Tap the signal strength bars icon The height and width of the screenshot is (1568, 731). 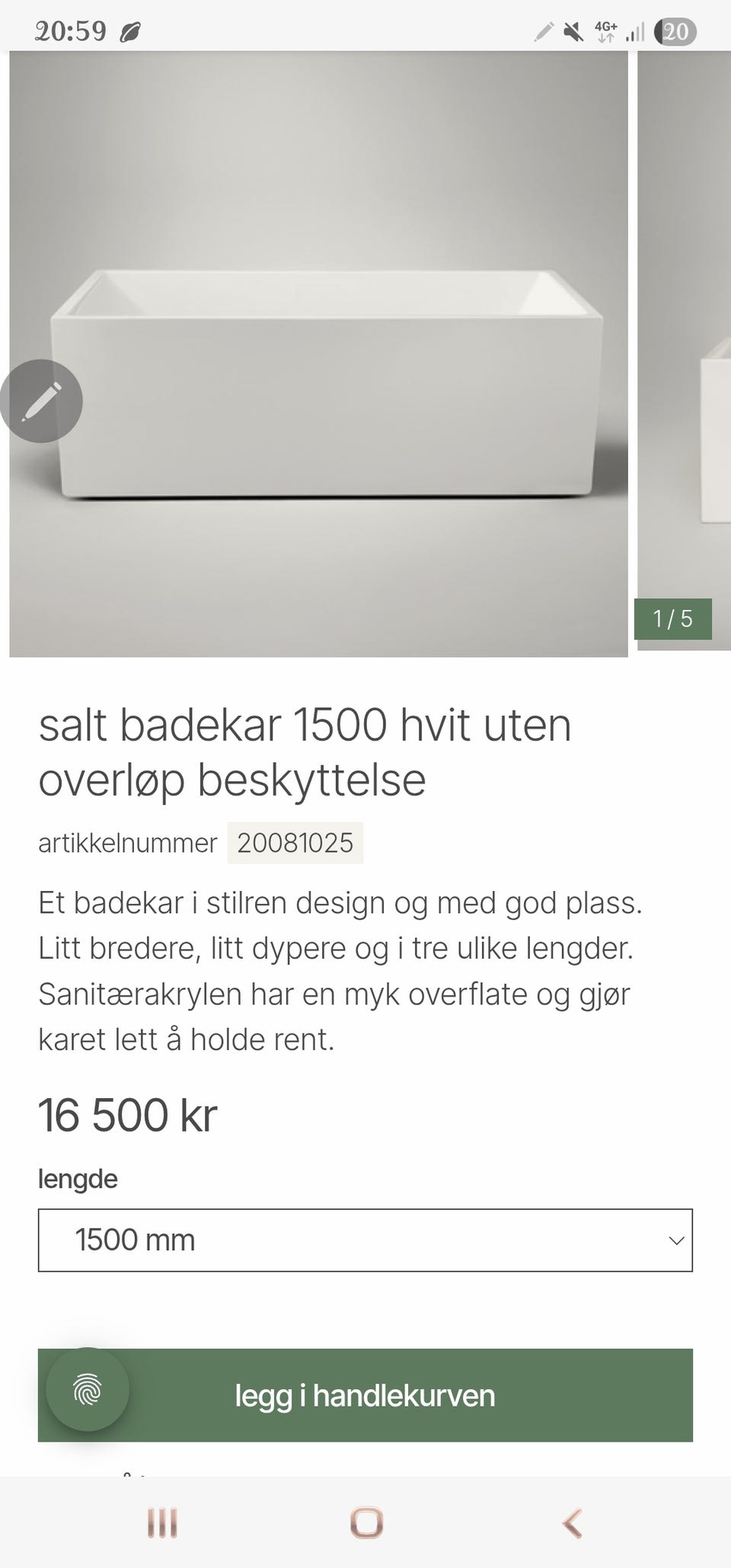pyautogui.click(x=636, y=30)
